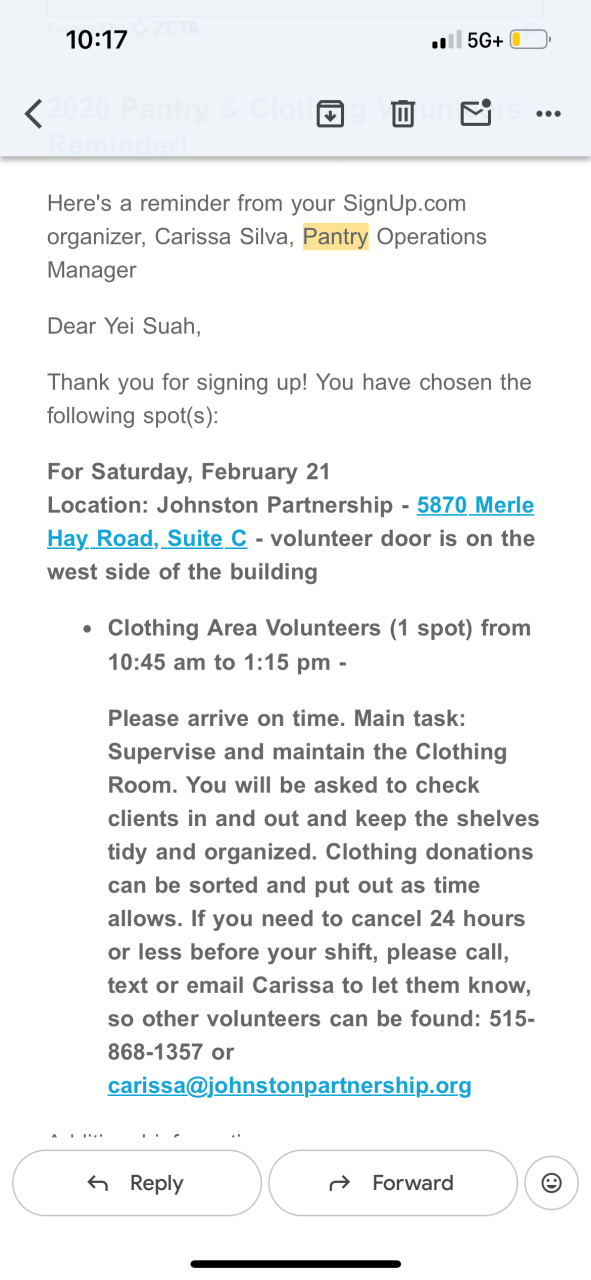Image resolution: width=591 pixels, height=1280 pixels.
Task: Go back to the inbox
Action: click(33, 113)
